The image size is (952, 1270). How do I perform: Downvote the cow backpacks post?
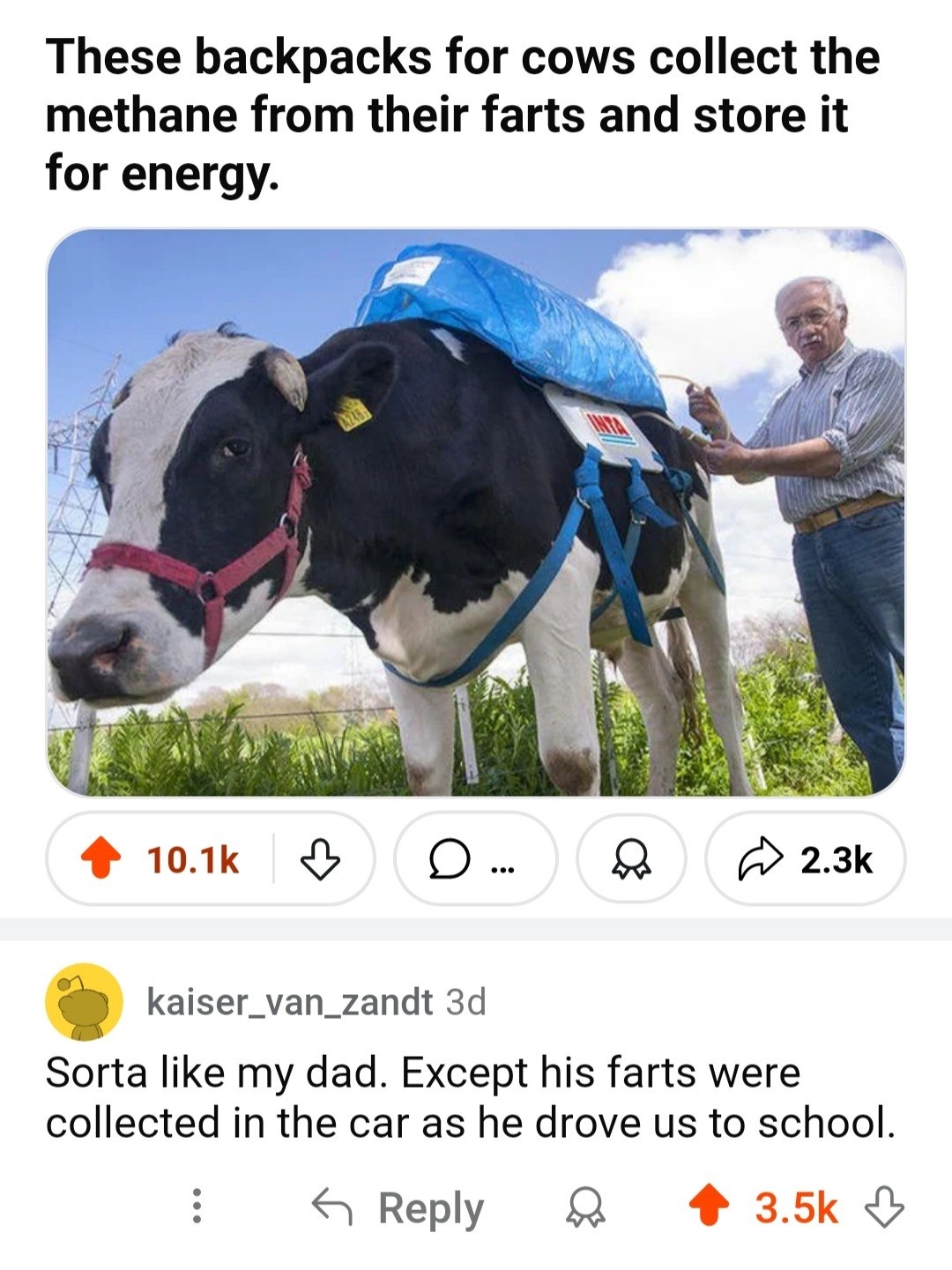coord(321,859)
